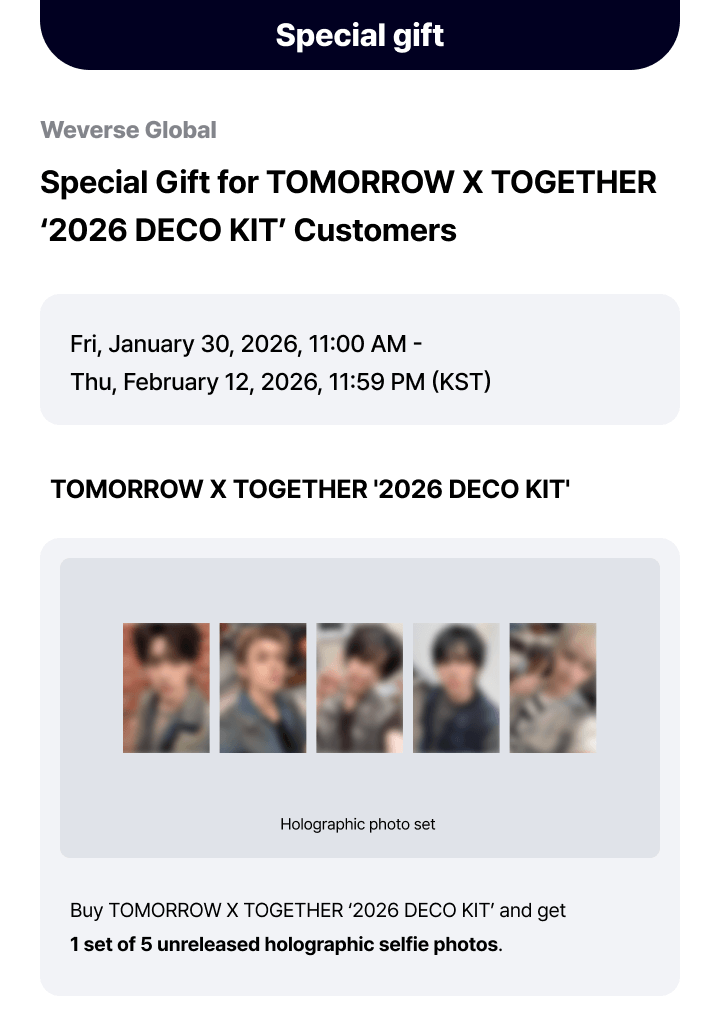
Task: Open the middle selfie photo thumbnail
Action: 359,687
